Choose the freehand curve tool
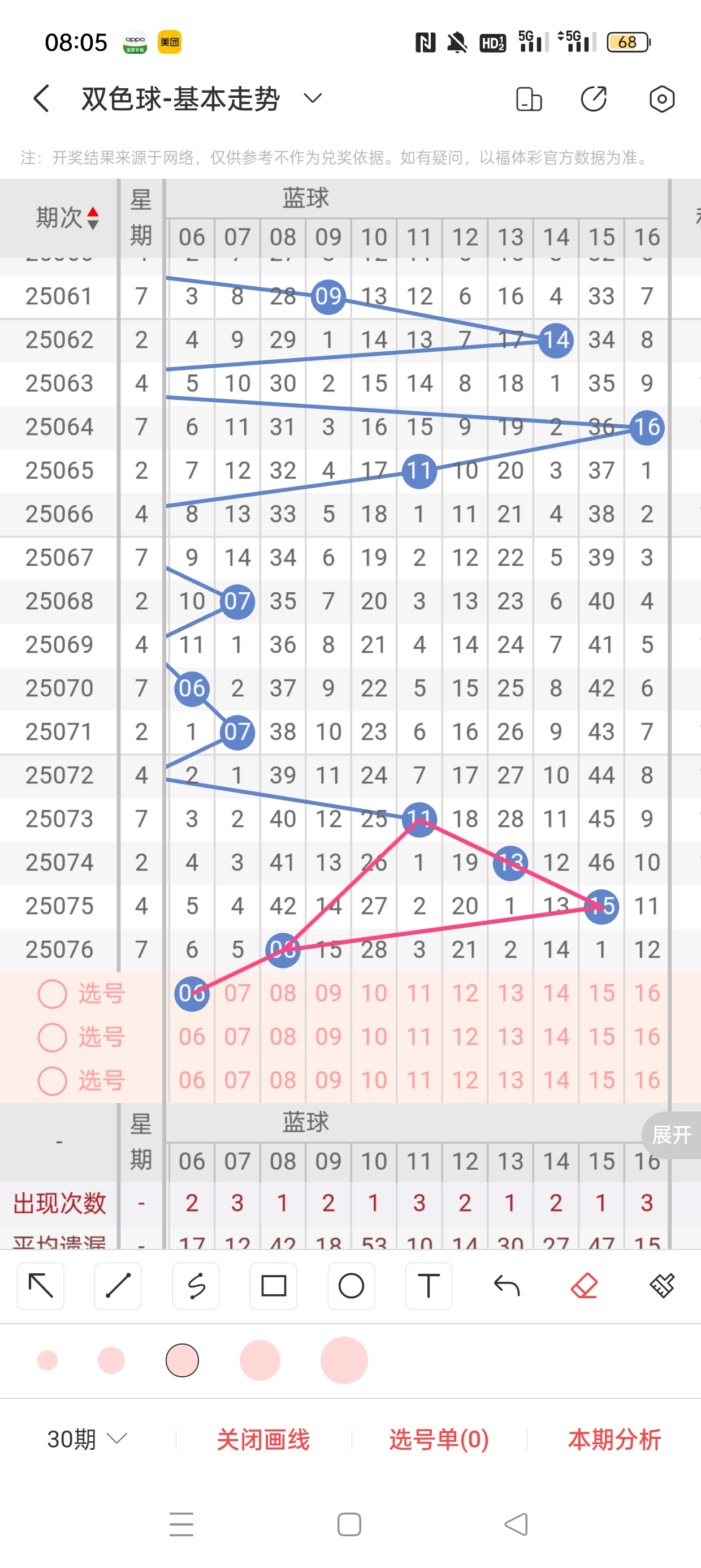The height and width of the screenshot is (1568, 701). coord(196,1286)
